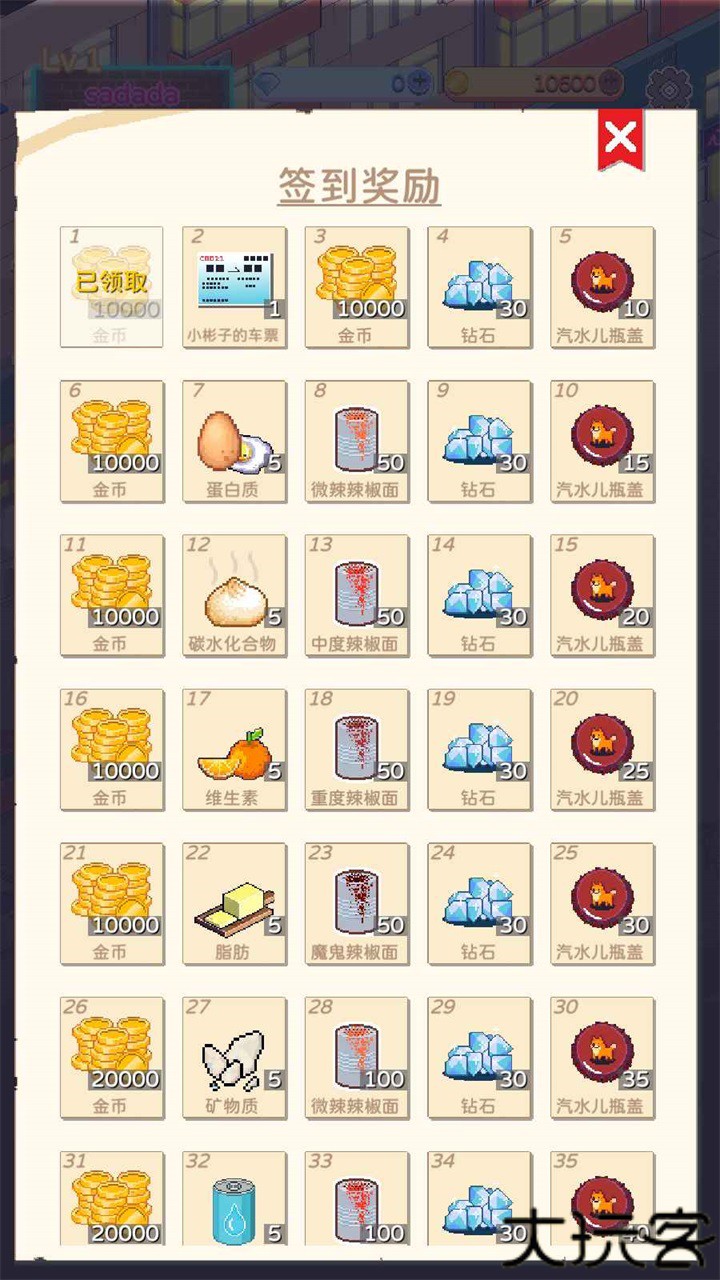Claim the Day 17 维生素 orange reward
720x1280 pixels.
(x=233, y=749)
